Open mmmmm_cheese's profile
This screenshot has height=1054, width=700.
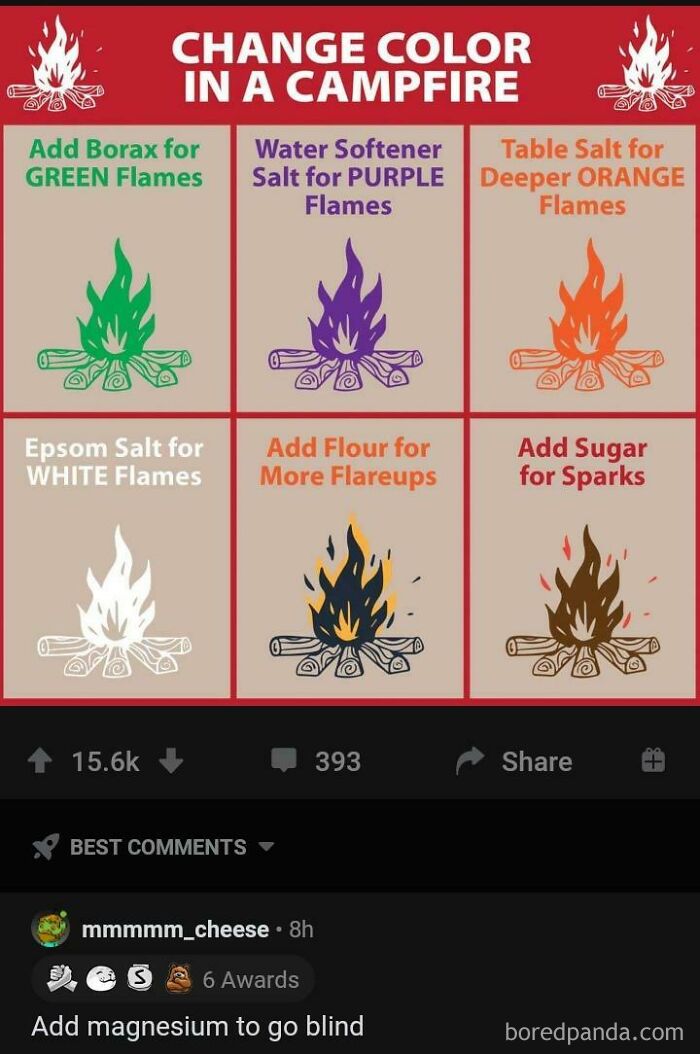tap(174, 929)
